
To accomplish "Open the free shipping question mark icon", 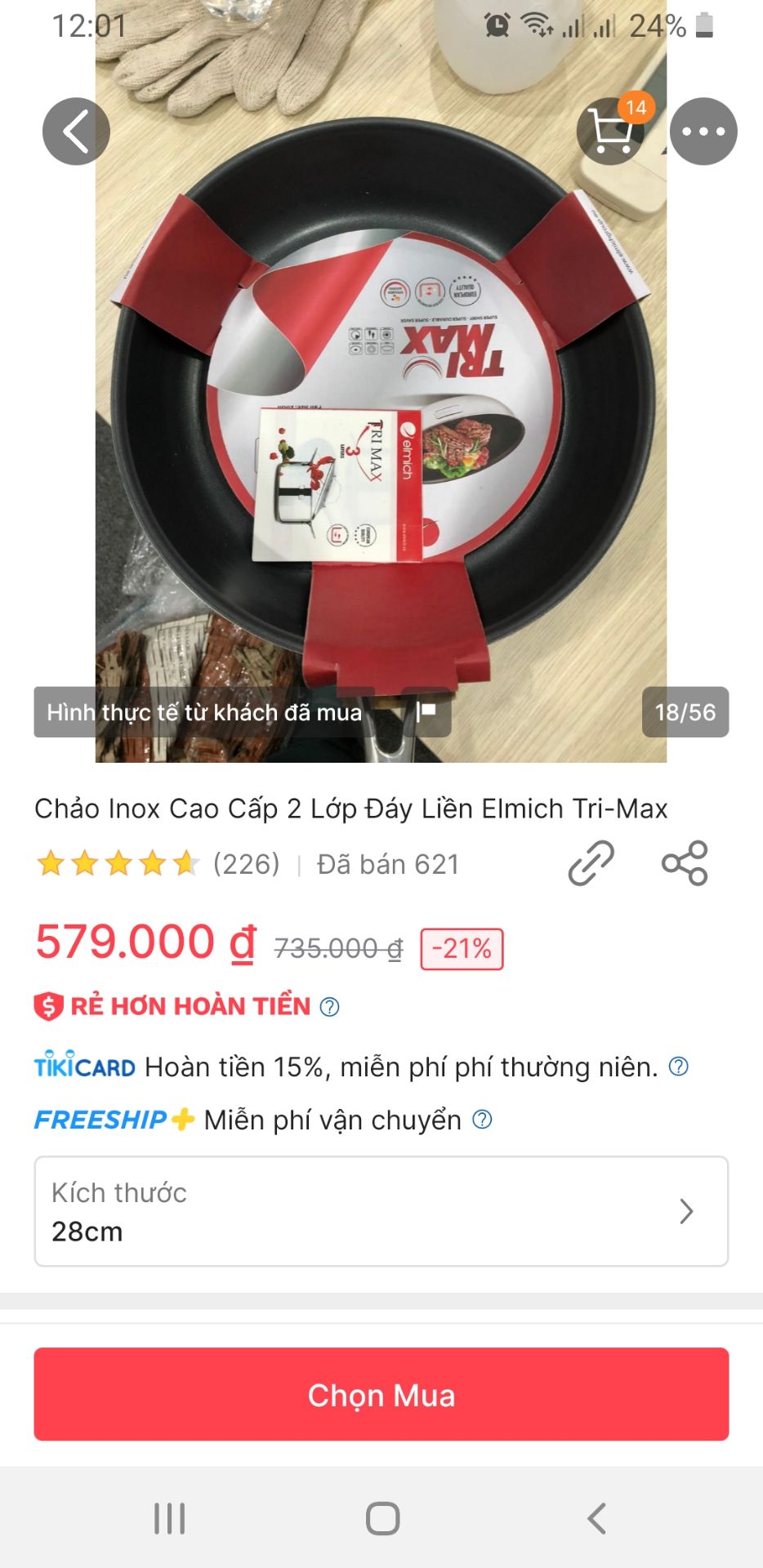I will (483, 1120).
